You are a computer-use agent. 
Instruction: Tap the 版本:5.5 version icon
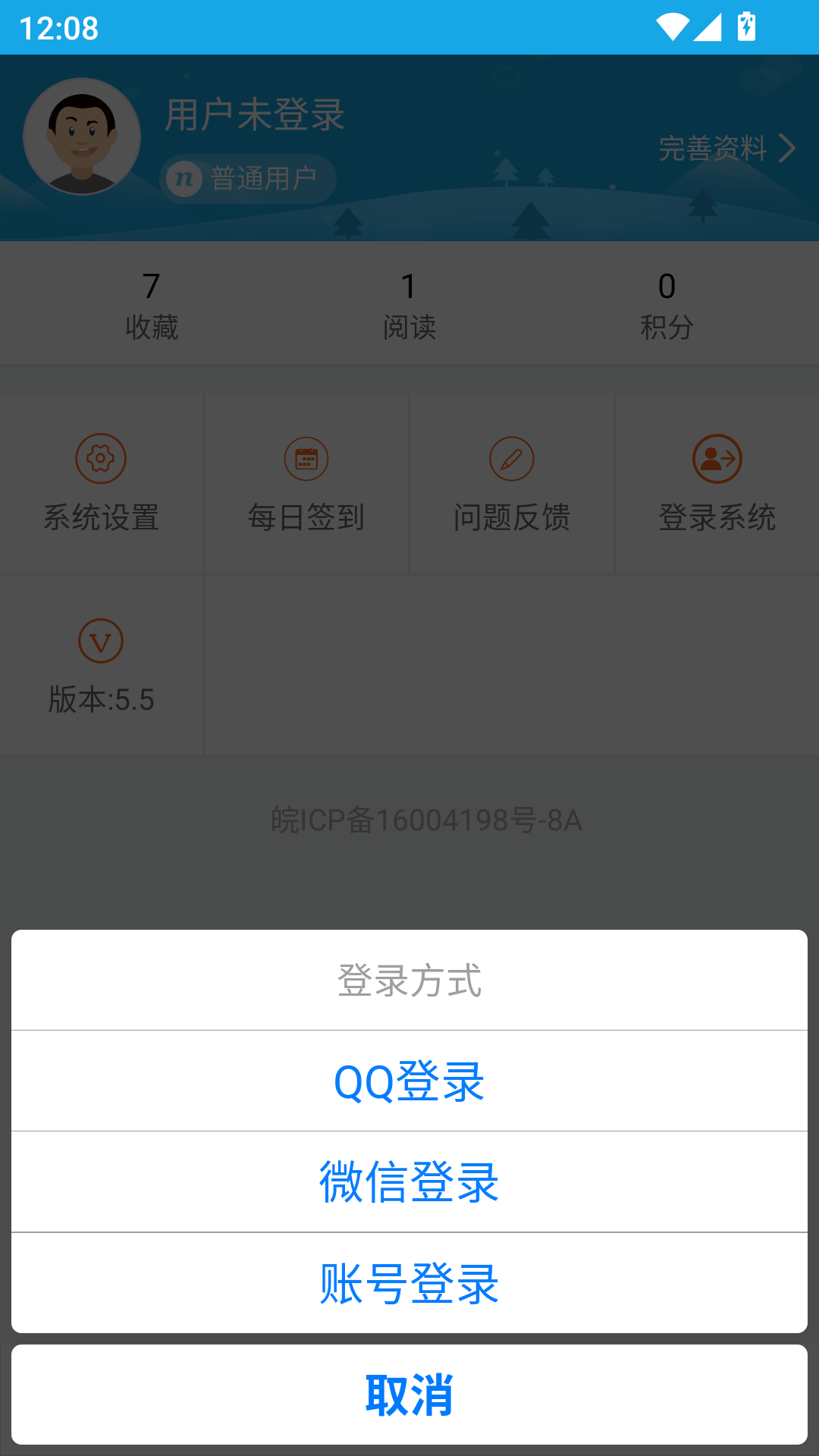[100, 641]
